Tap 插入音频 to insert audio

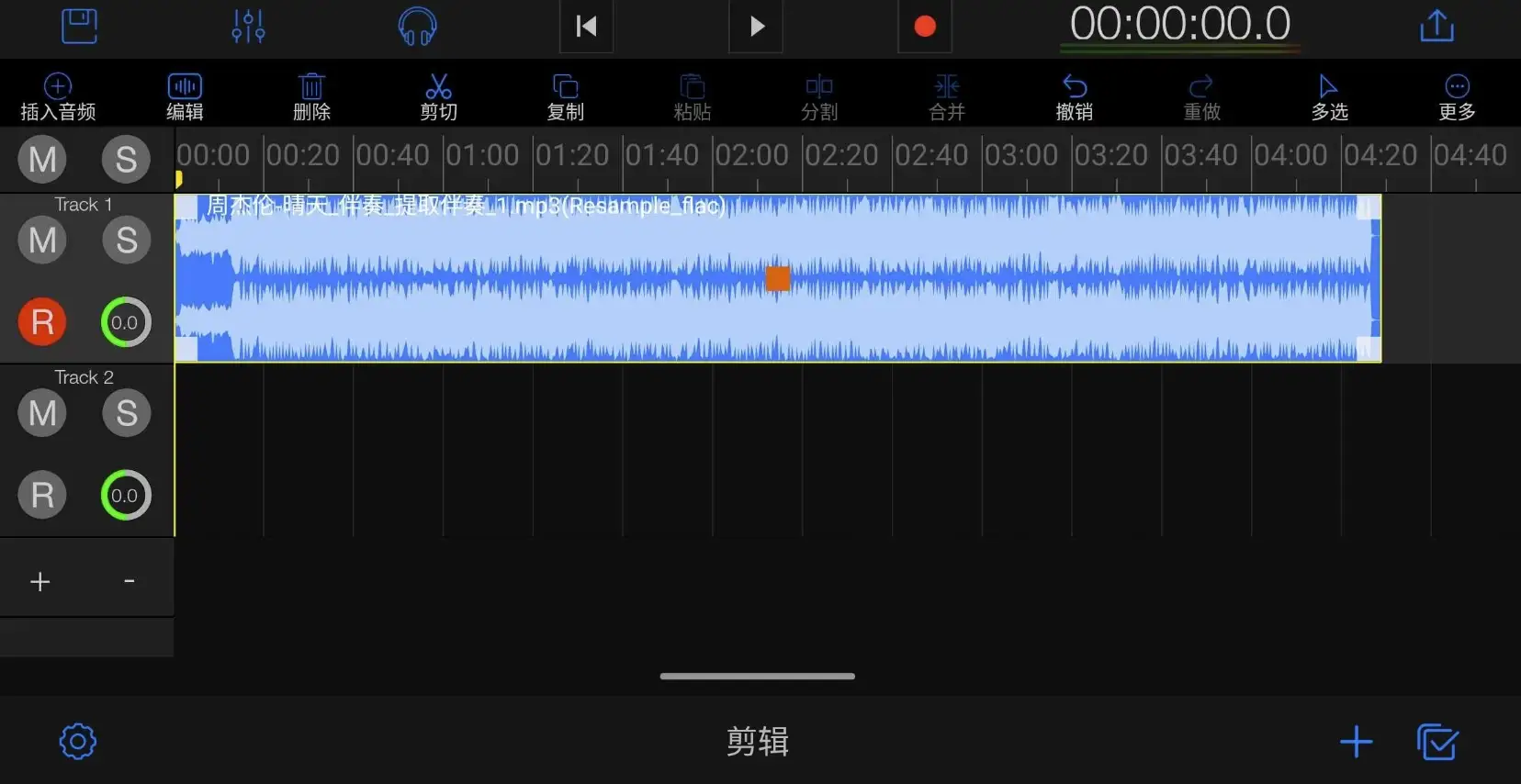(58, 96)
